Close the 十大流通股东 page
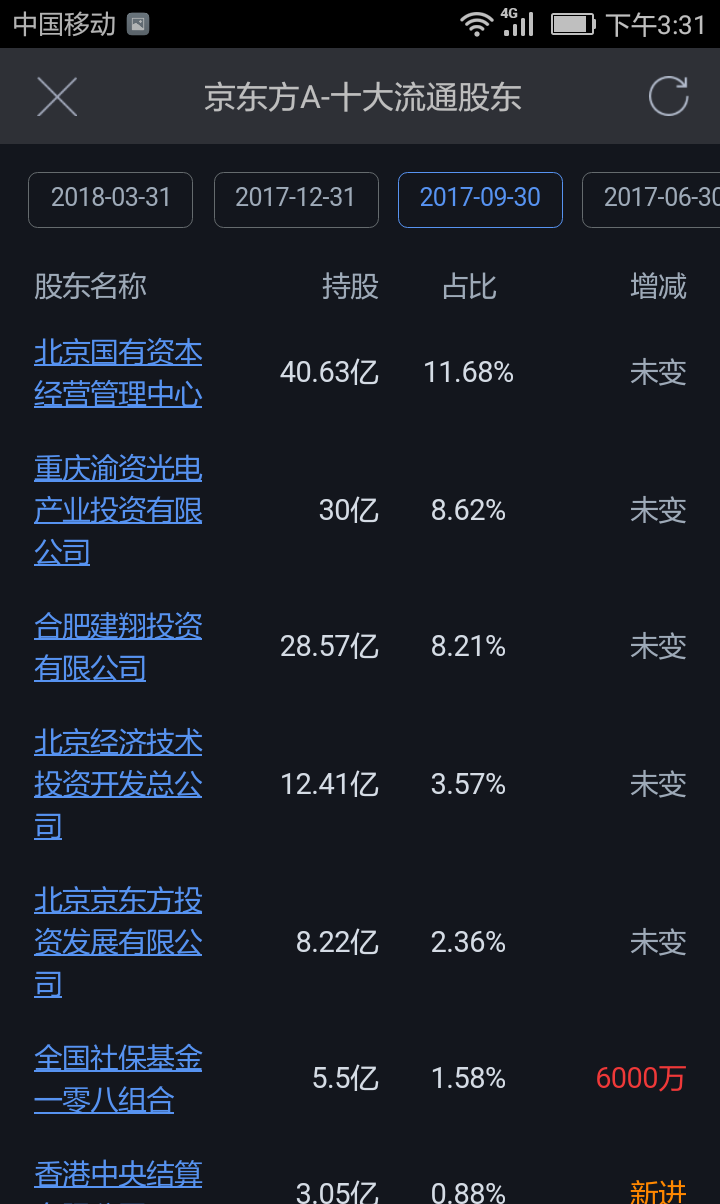The image size is (720, 1204). tap(57, 97)
